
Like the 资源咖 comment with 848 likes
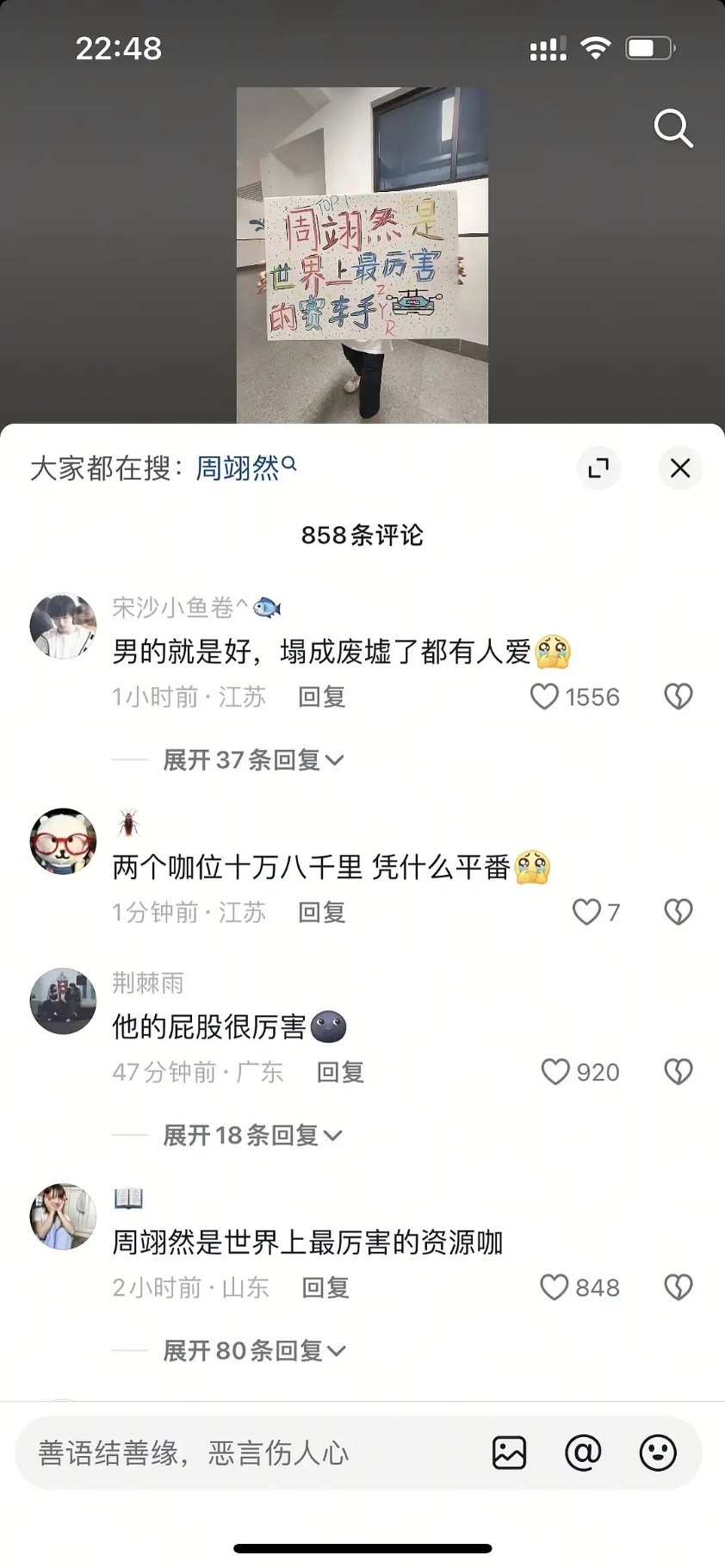(x=555, y=1287)
